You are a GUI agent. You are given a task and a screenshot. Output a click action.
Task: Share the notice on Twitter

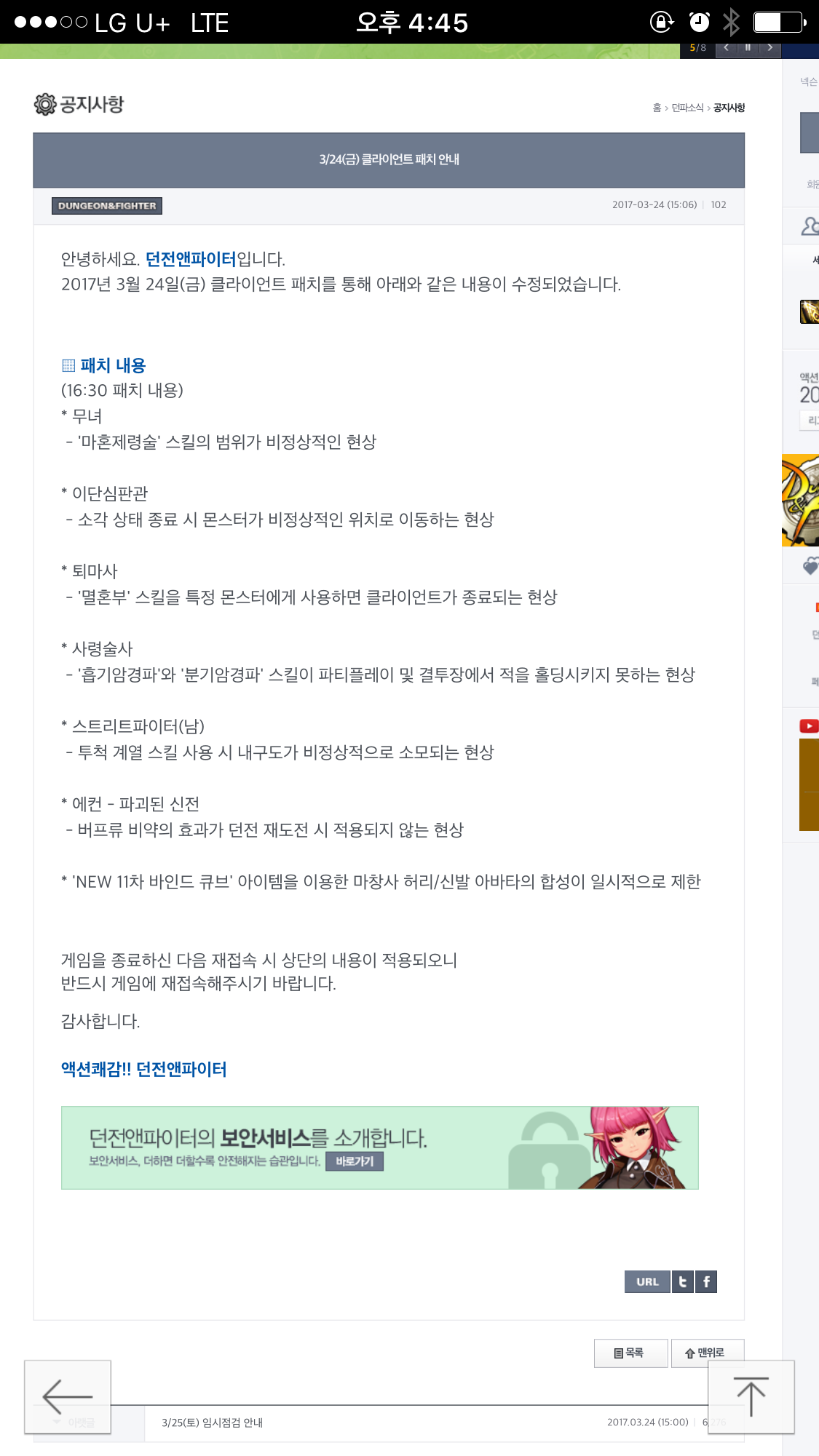click(x=683, y=1281)
